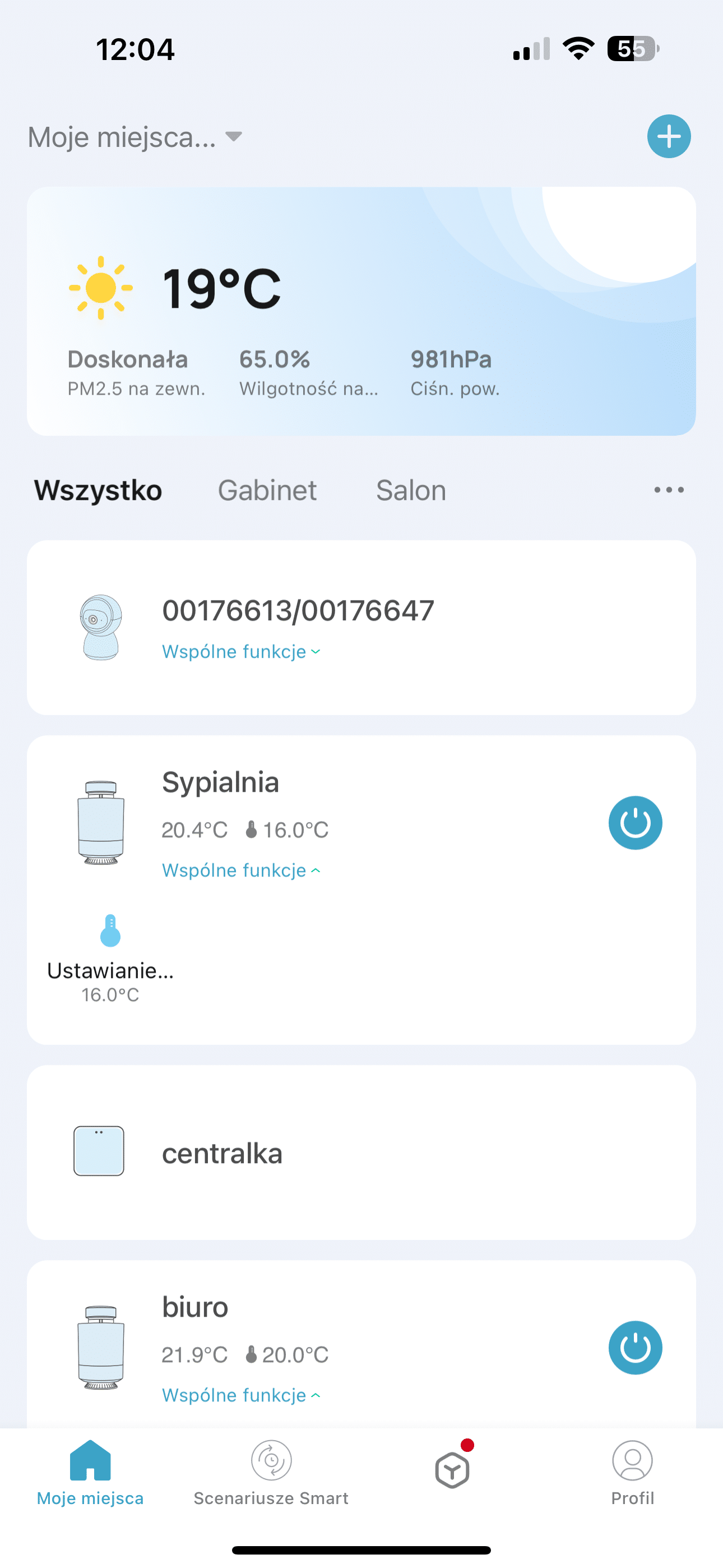Toggle power for biuro thermostat
Viewport: 723px width, 1568px height.
coord(635,1348)
